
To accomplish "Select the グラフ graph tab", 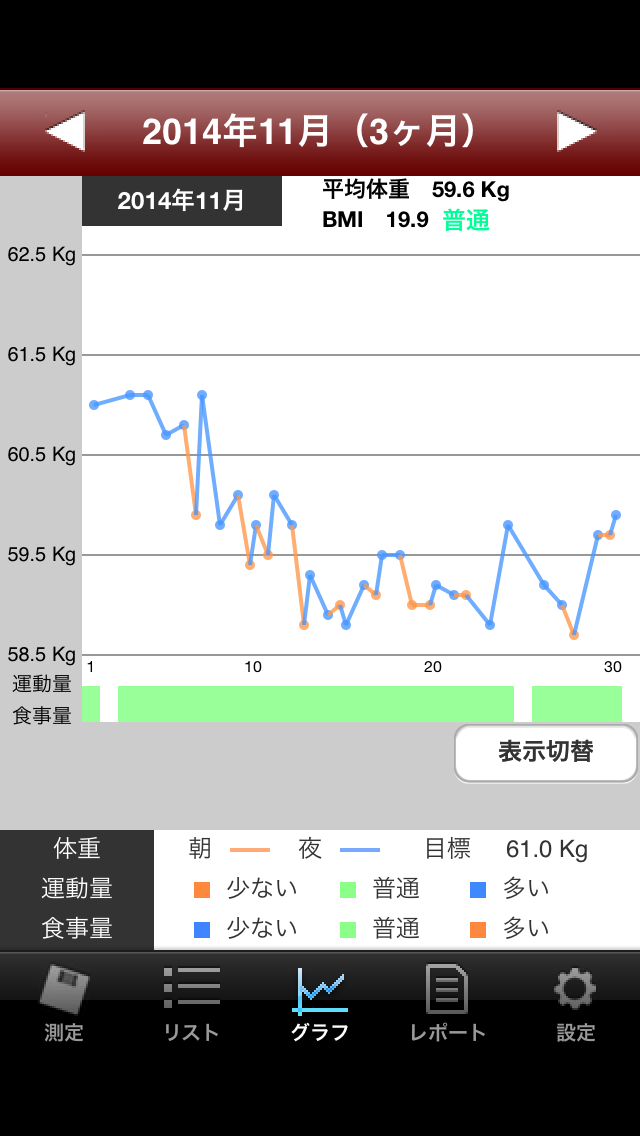I will coord(320,1003).
